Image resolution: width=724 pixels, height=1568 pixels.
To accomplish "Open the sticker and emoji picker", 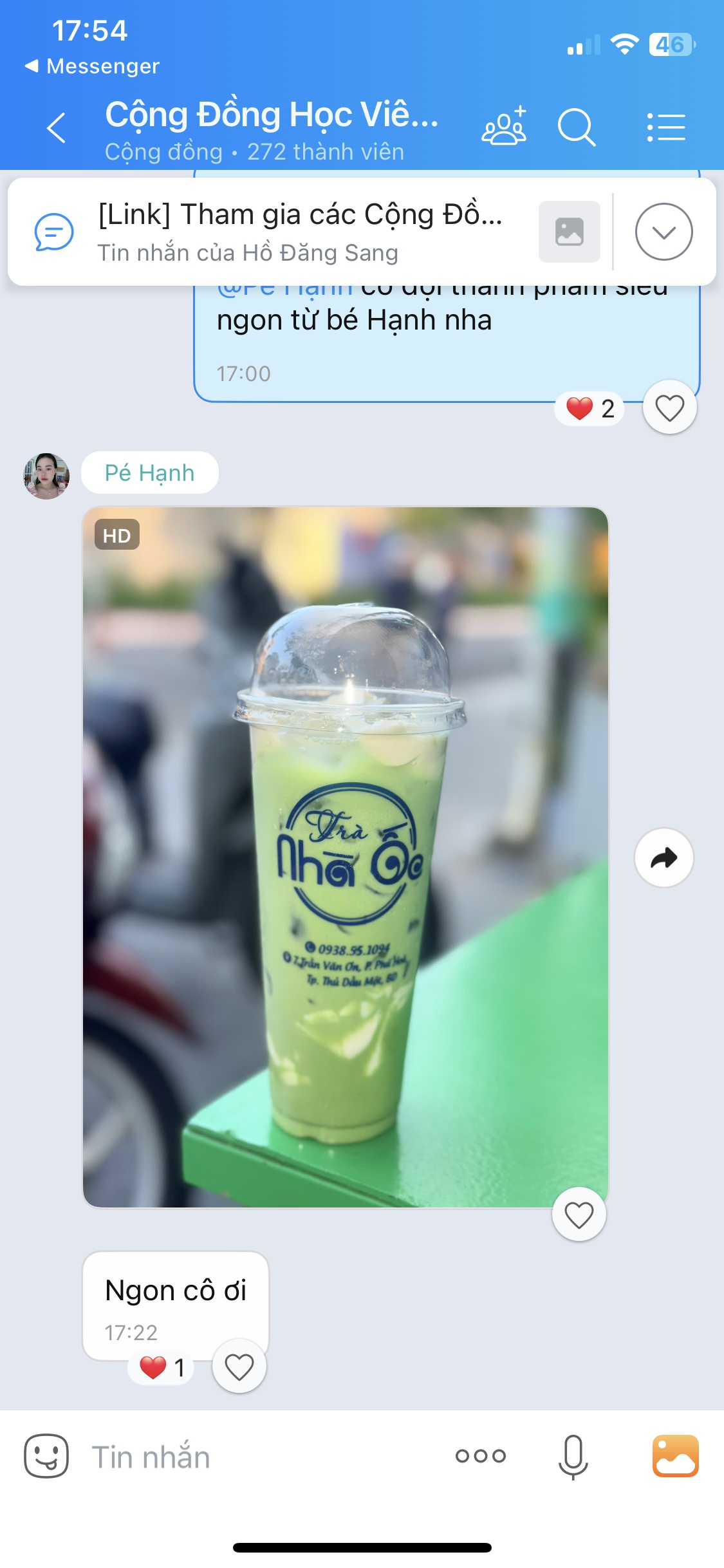I will pyautogui.click(x=46, y=1456).
